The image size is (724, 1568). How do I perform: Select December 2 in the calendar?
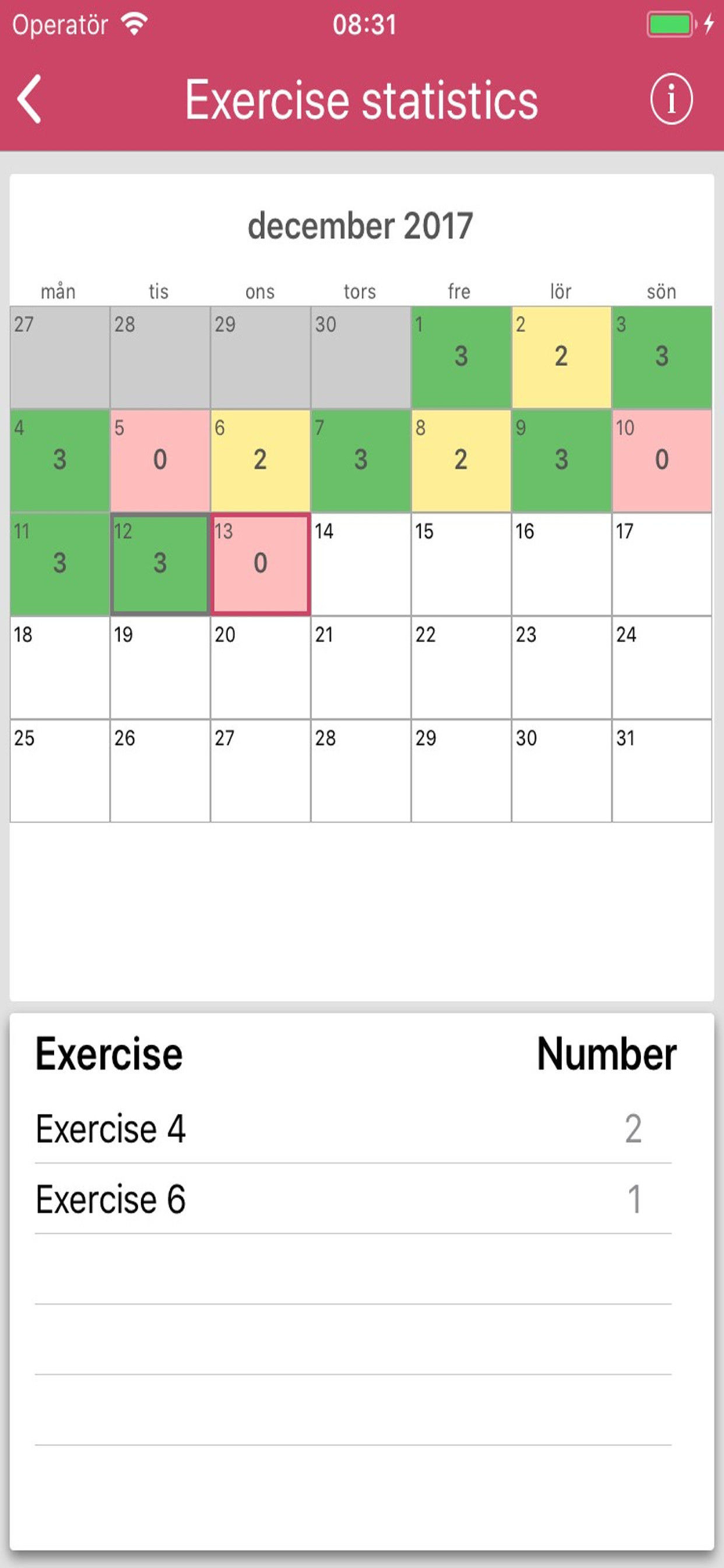[x=562, y=358]
